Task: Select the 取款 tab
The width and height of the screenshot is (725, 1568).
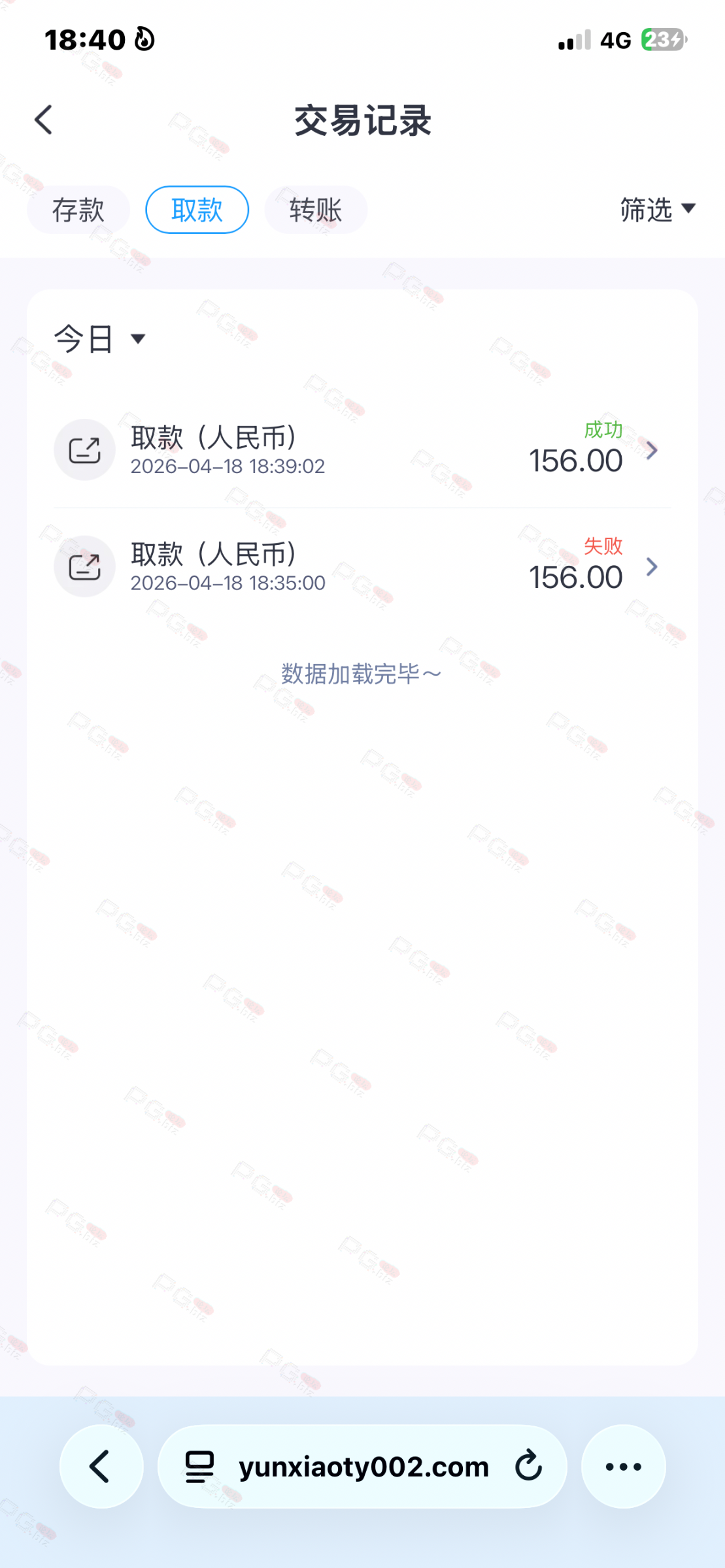Action: point(197,210)
